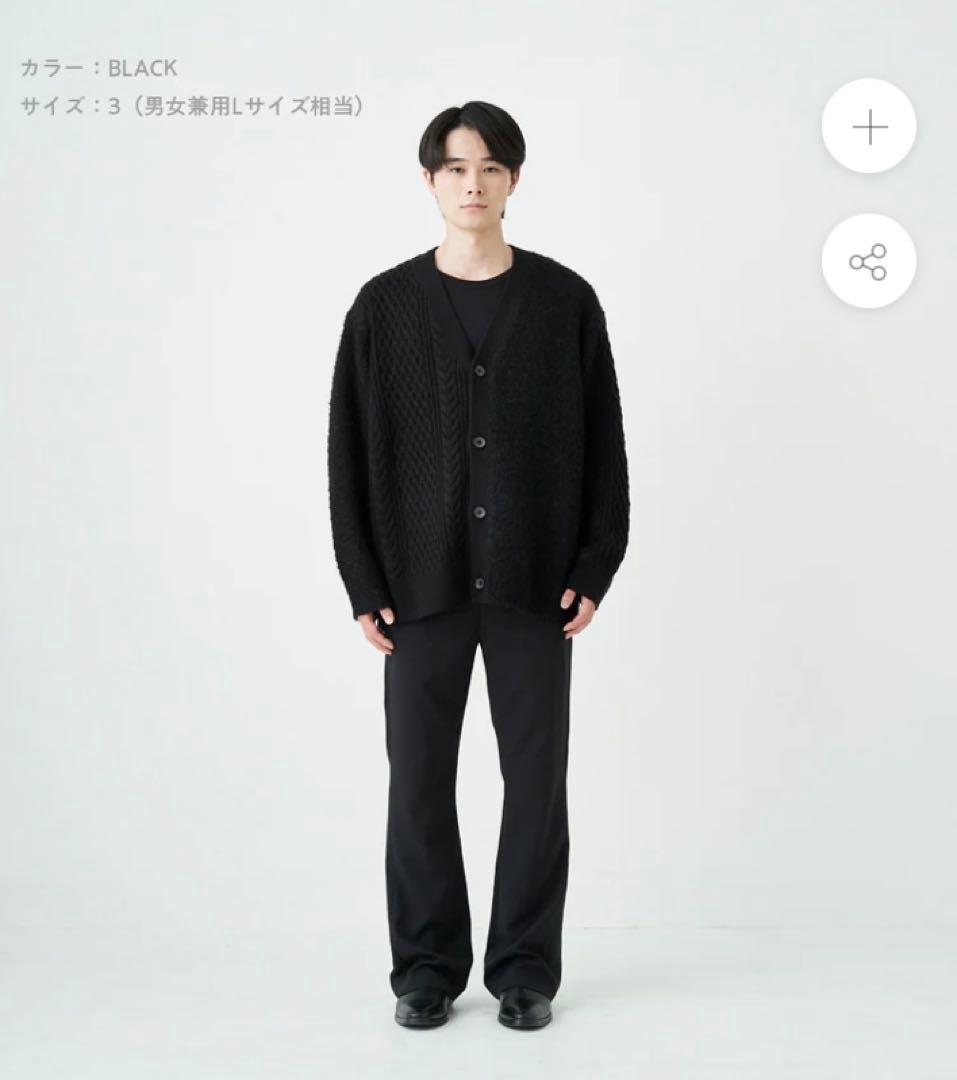Share this black cardigan product
The image size is (957, 1080).
pyautogui.click(x=869, y=262)
